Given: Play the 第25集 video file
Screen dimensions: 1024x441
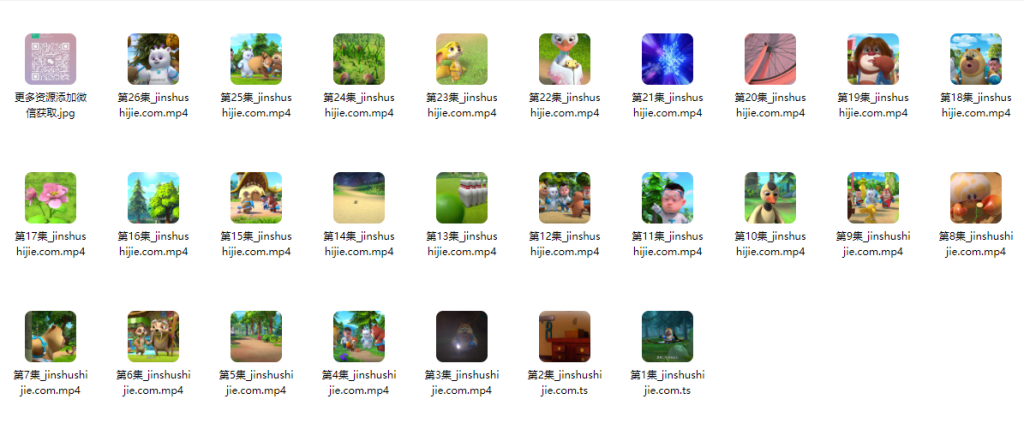Looking at the screenshot, I should click(x=256, y=59).
